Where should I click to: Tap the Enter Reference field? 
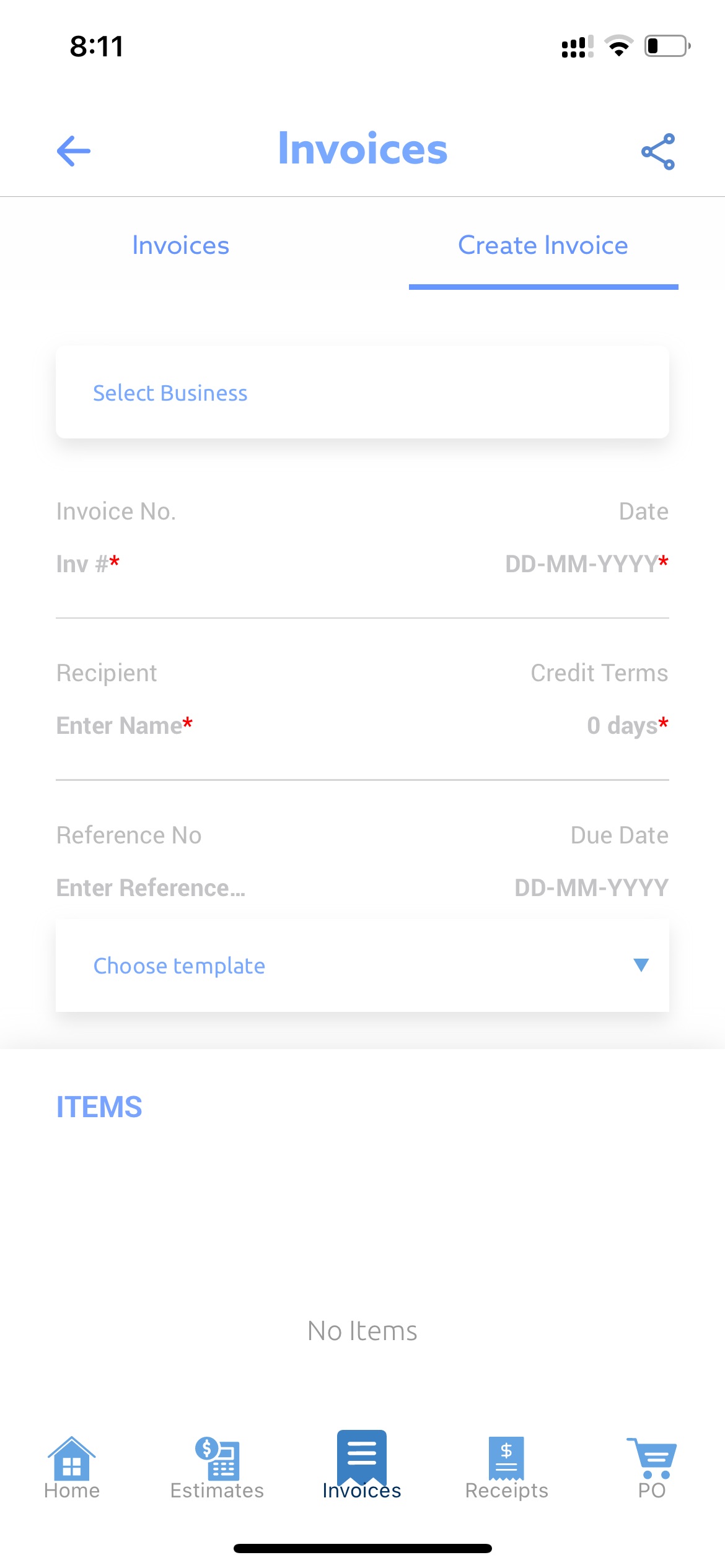[x=151, y=888]
